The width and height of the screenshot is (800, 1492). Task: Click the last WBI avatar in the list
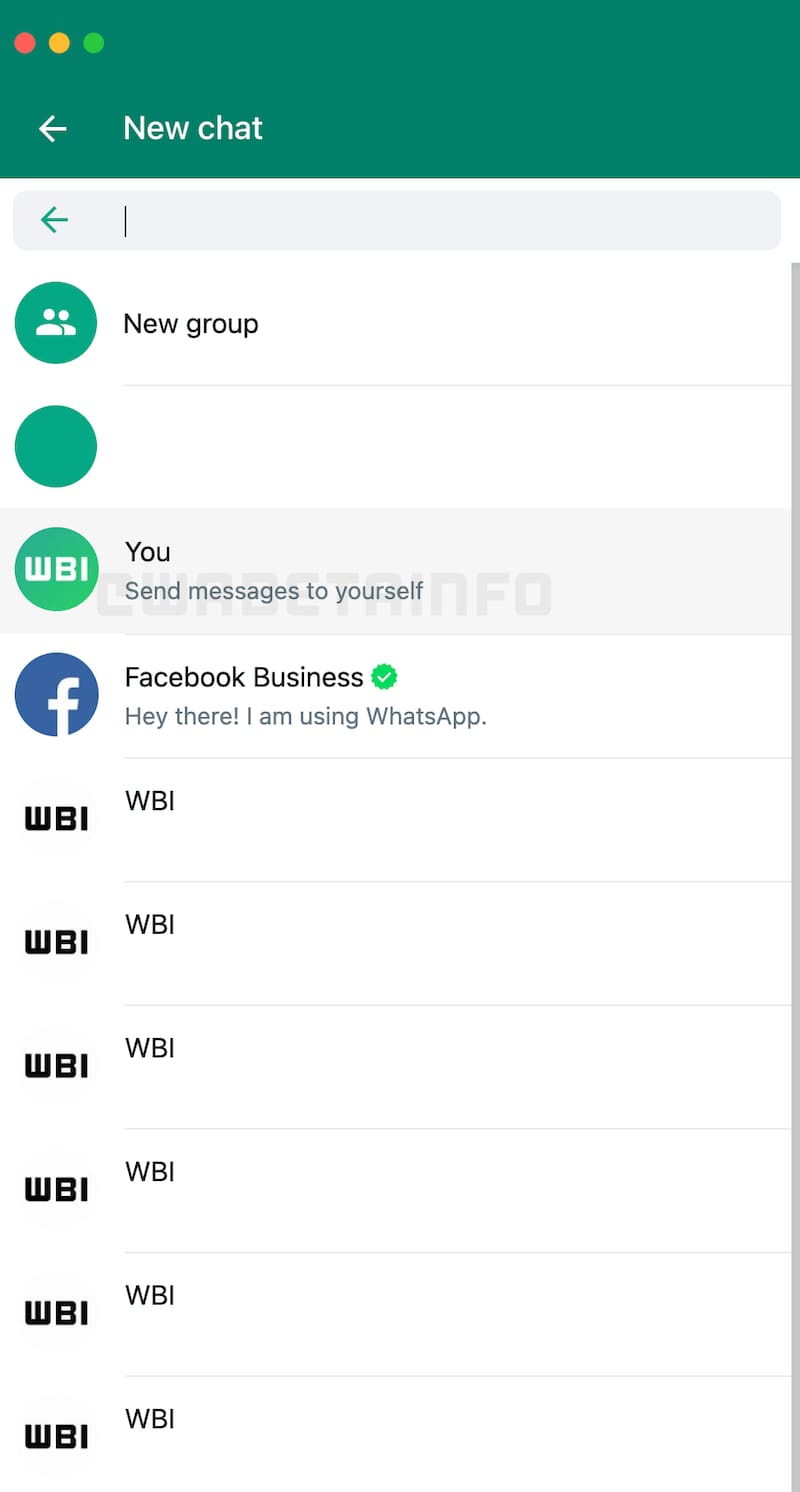coord(56,1435)
